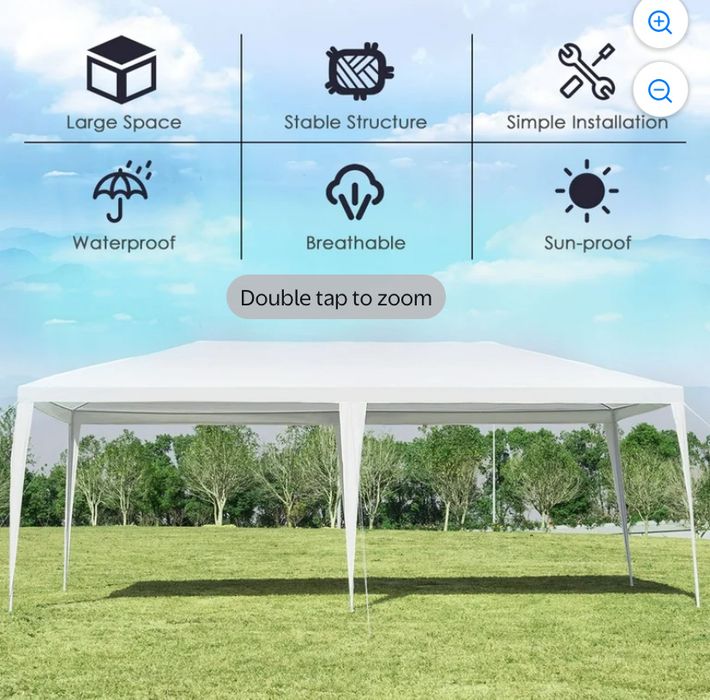Zoom out of the product image
The image size is (710, 700).
coord(660,91)
